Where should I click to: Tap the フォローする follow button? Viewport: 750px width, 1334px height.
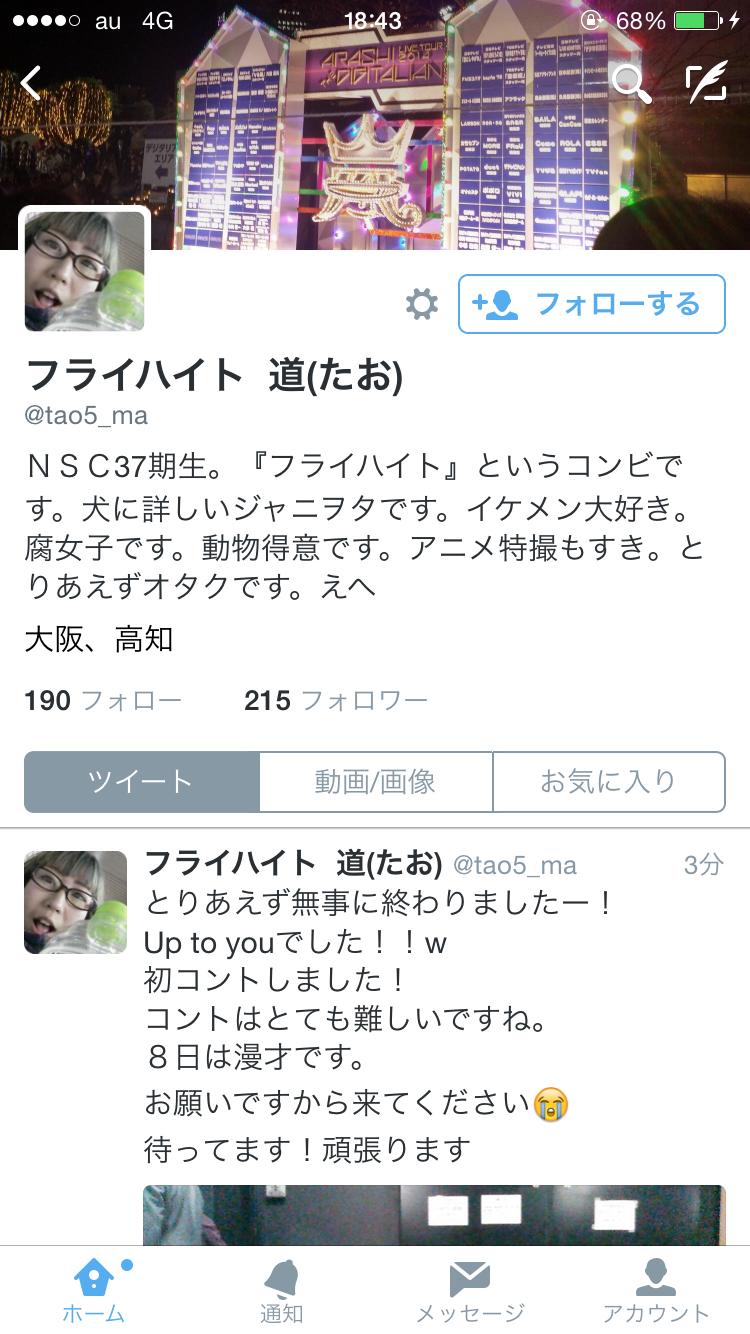click(591, 304)
